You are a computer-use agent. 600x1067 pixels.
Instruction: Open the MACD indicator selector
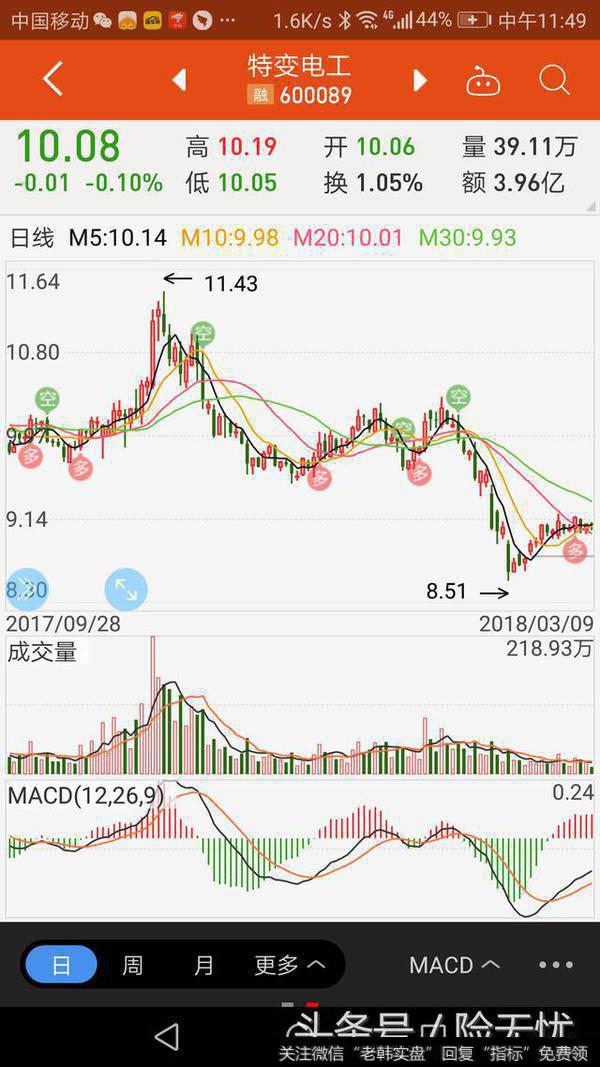tap(455, 965)
